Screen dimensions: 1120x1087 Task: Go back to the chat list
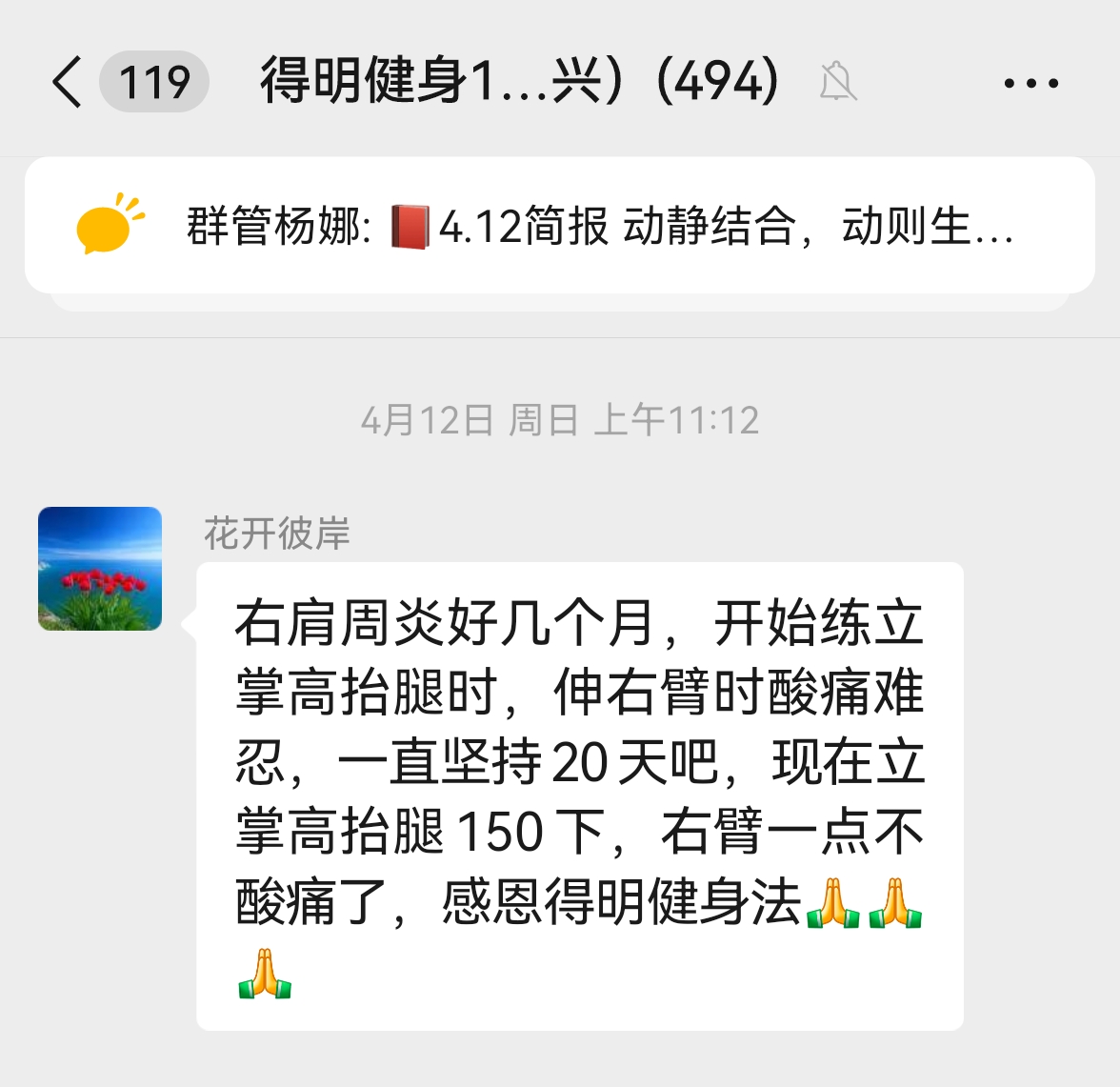(x=67, y=81)
